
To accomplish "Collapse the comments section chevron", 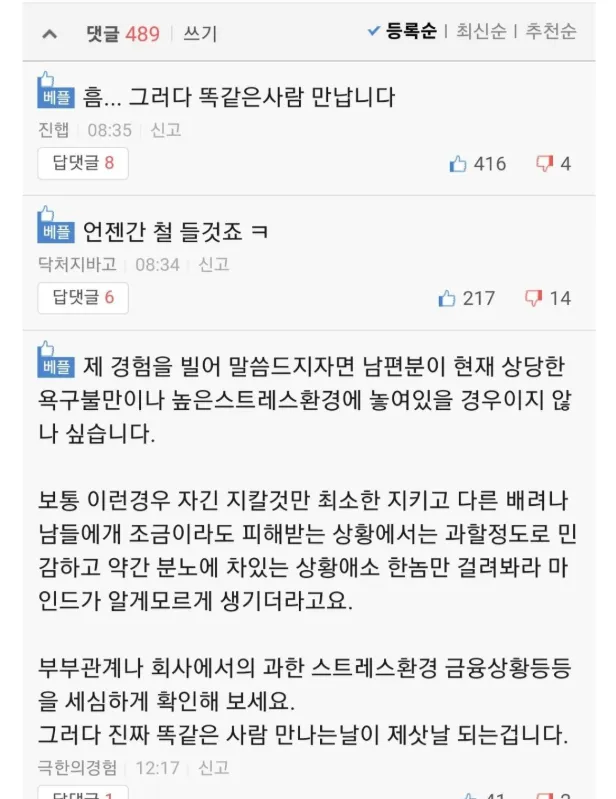I will [49, 33].
